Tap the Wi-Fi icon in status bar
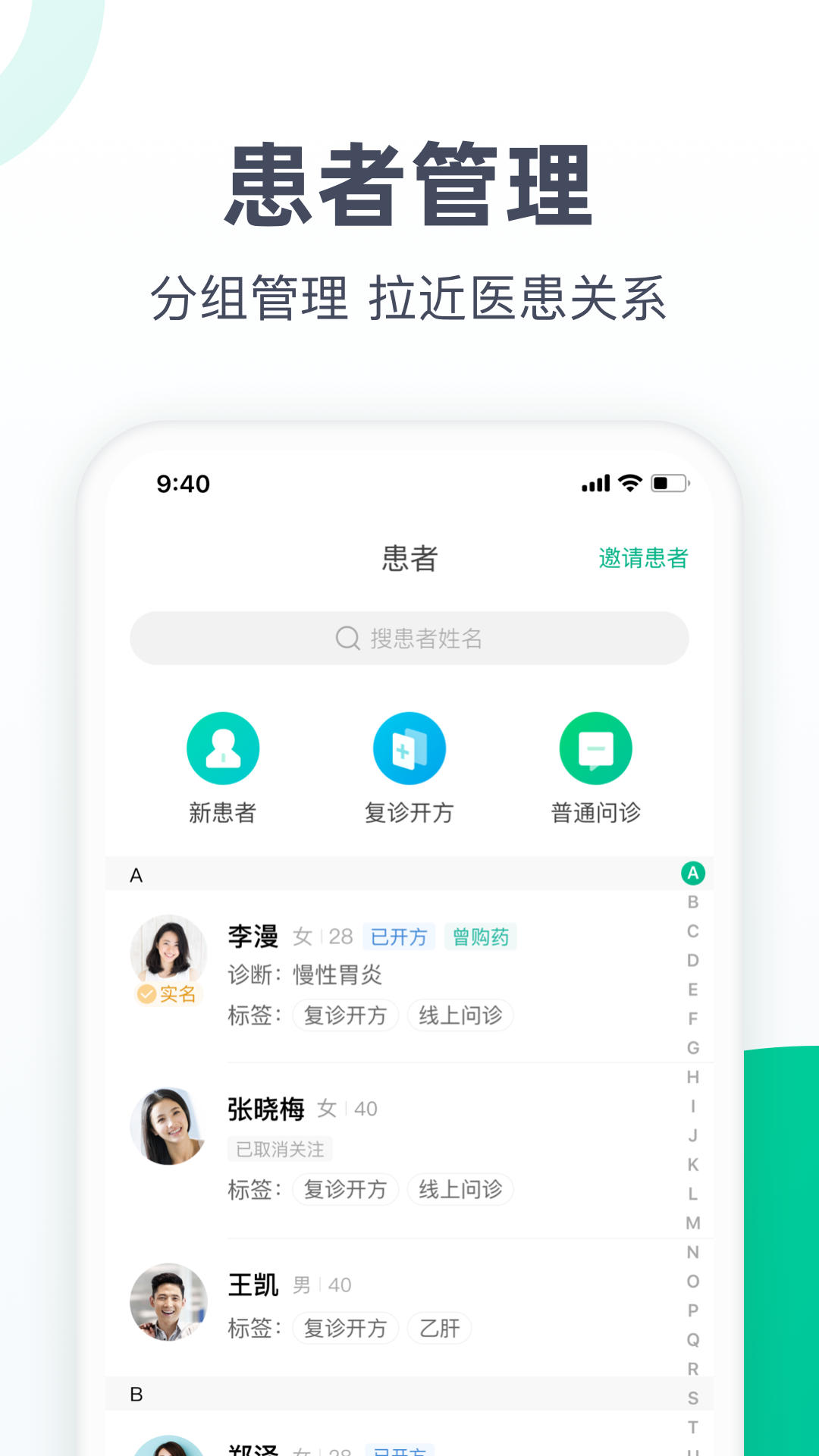This screenshot has width=819, height=1456. tap(626, 481)
